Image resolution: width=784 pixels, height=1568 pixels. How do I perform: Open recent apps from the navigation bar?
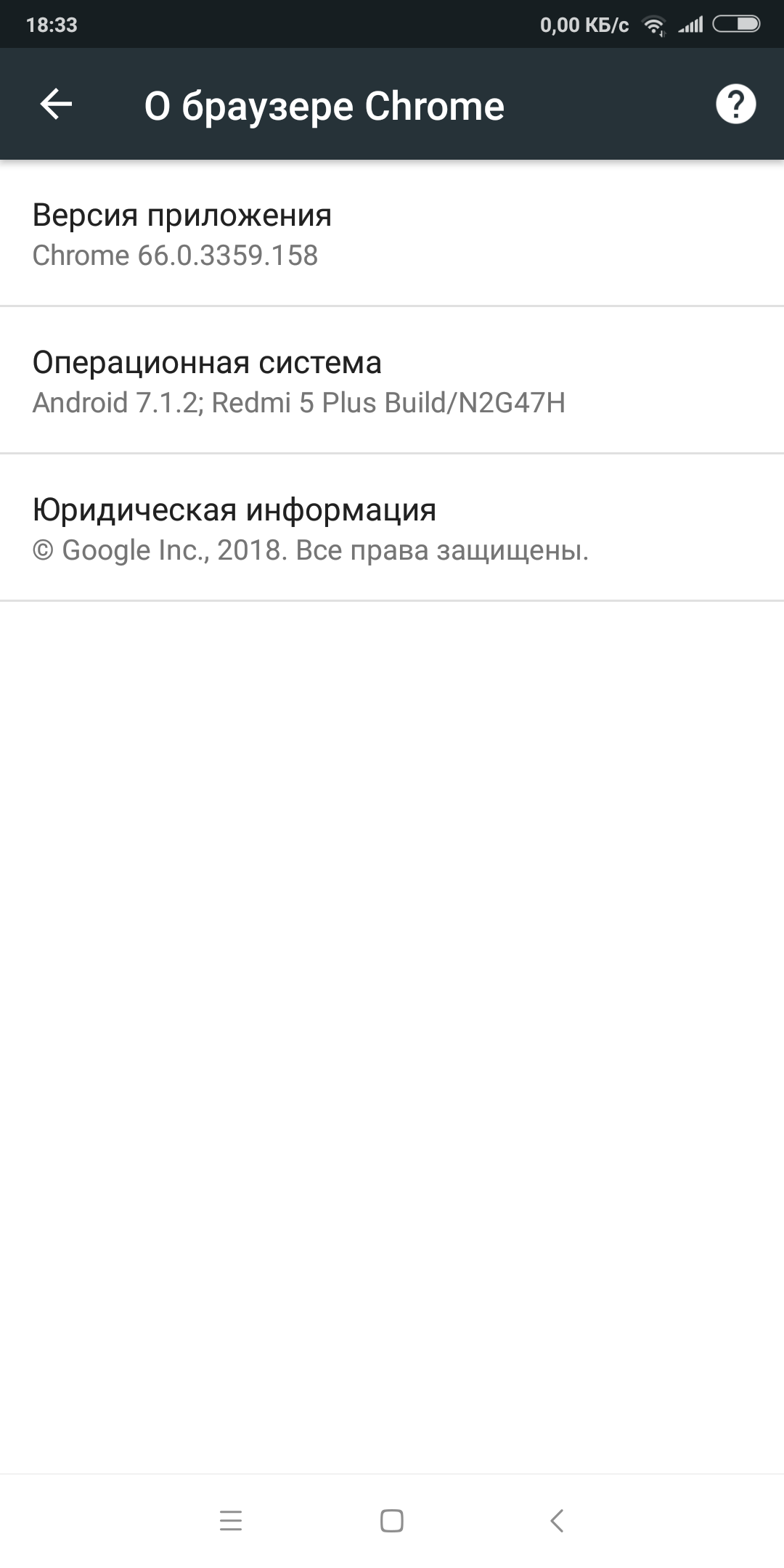tap(231, 1520)
